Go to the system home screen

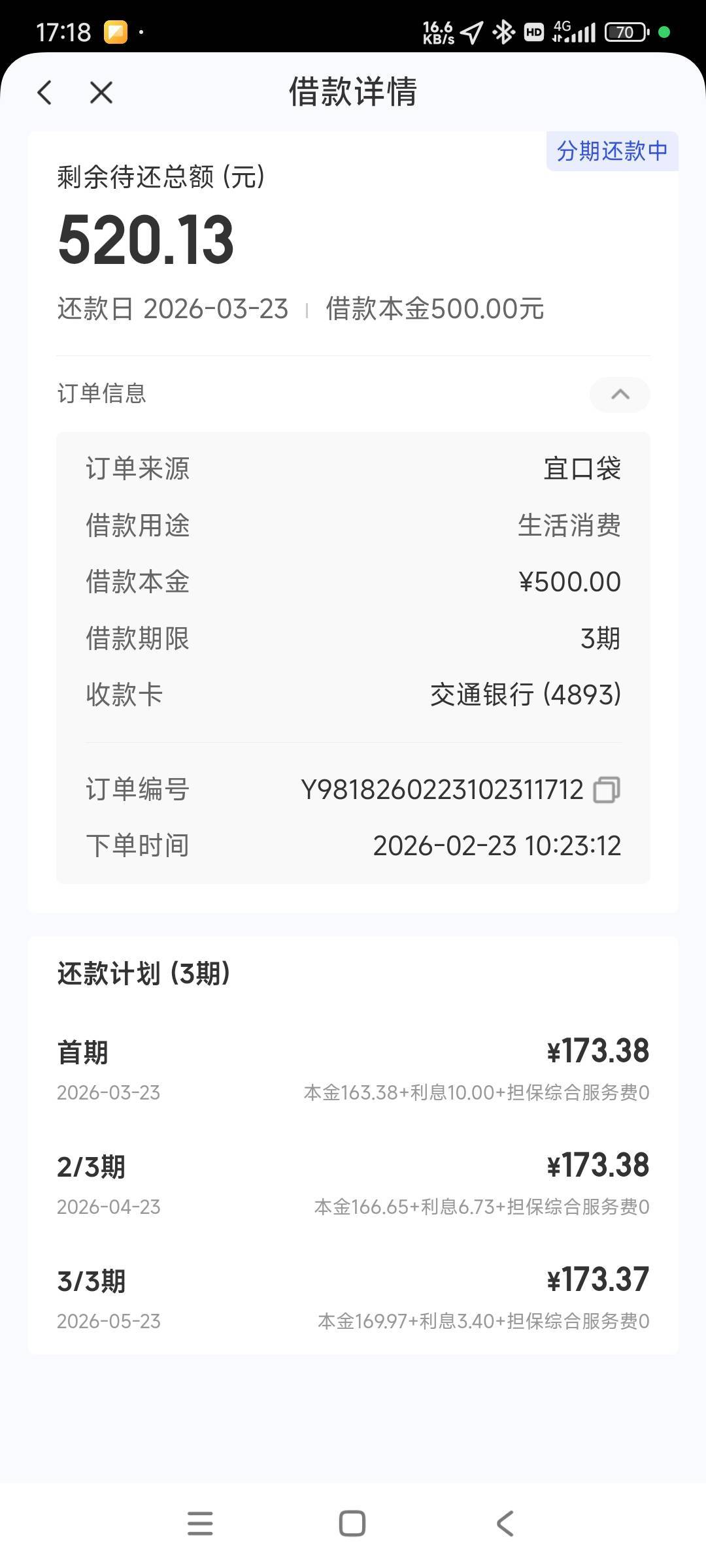click(352, 1523)
